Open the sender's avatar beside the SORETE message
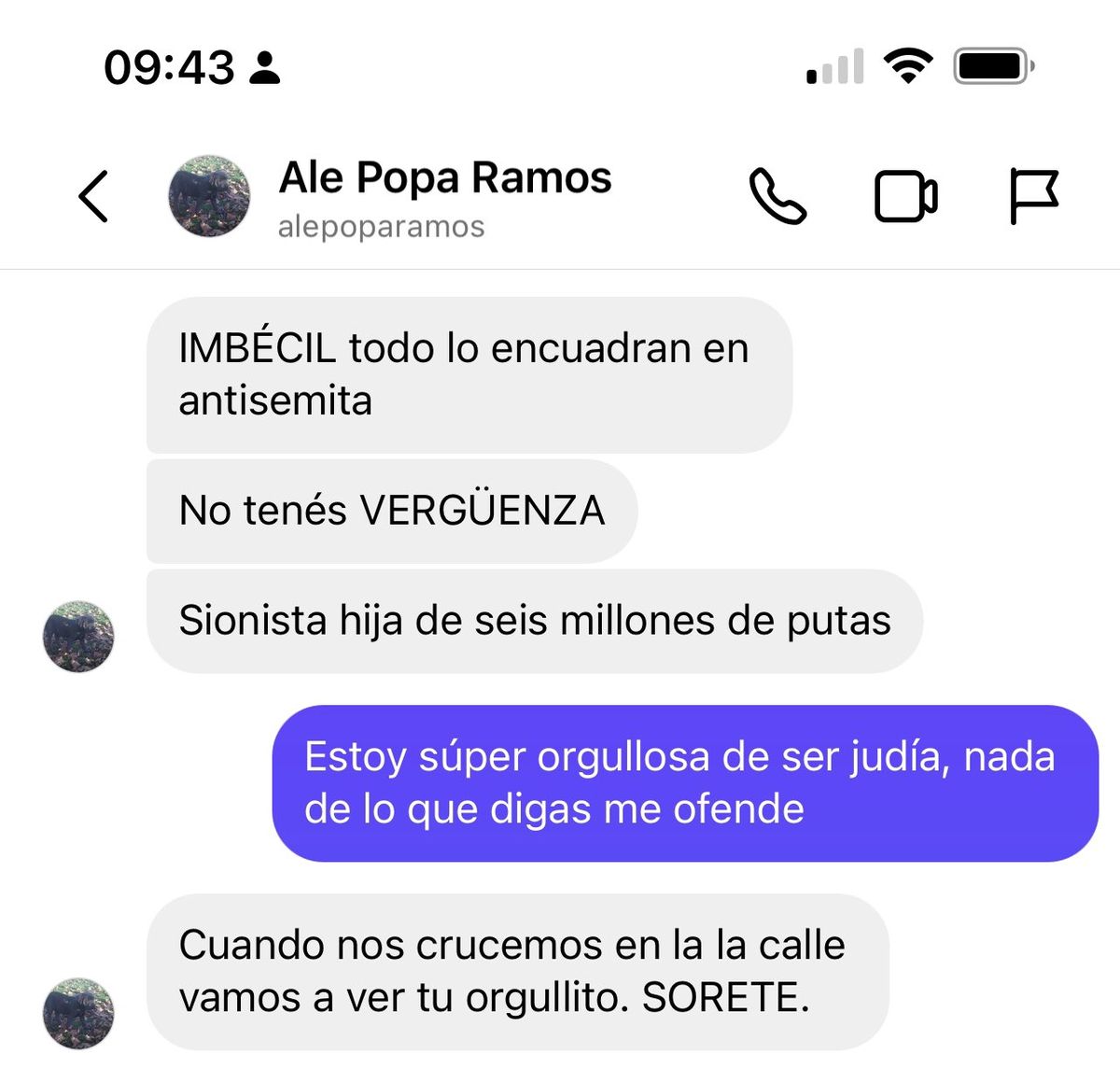This screenshot has height=1082, width=1120. point(78,1013)
